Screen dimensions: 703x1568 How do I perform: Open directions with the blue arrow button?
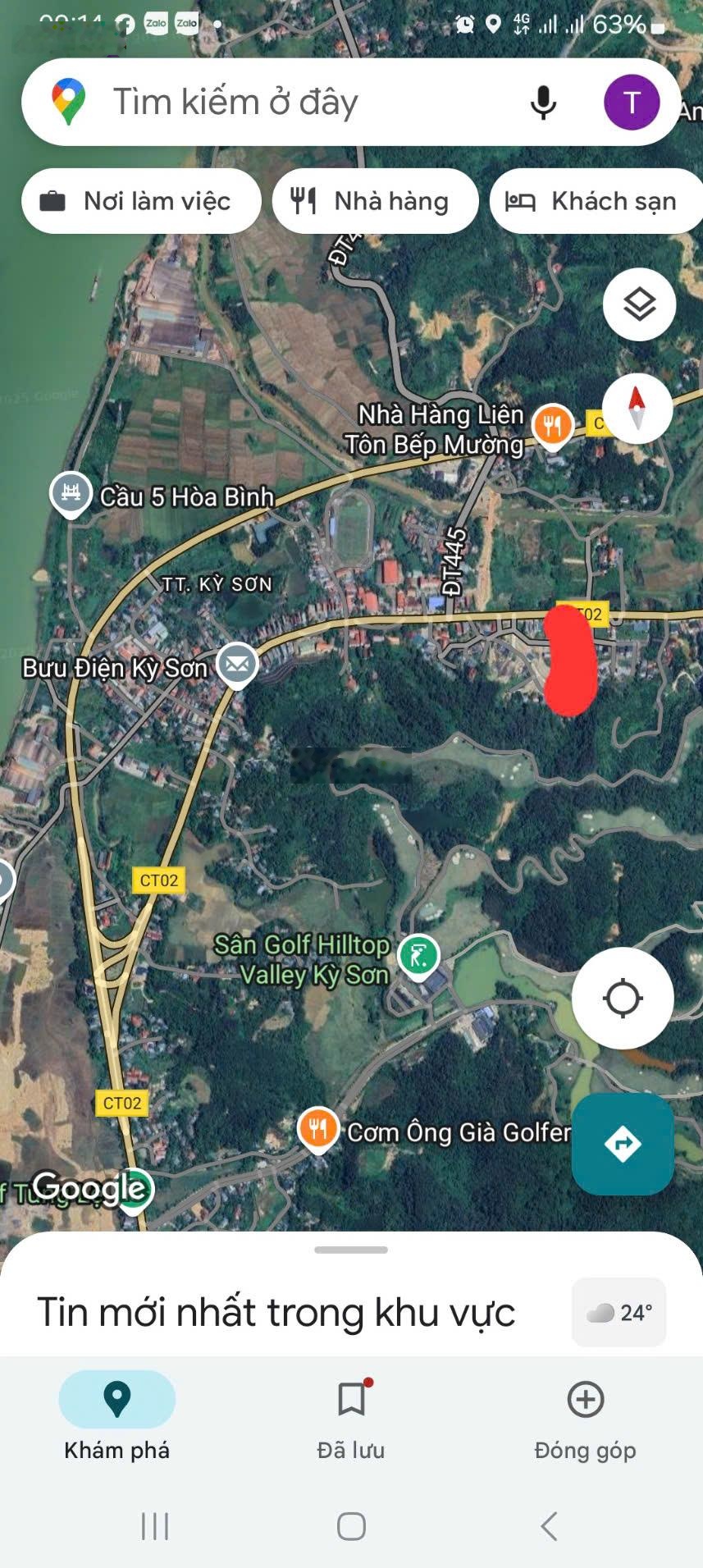pos(623,1143)
